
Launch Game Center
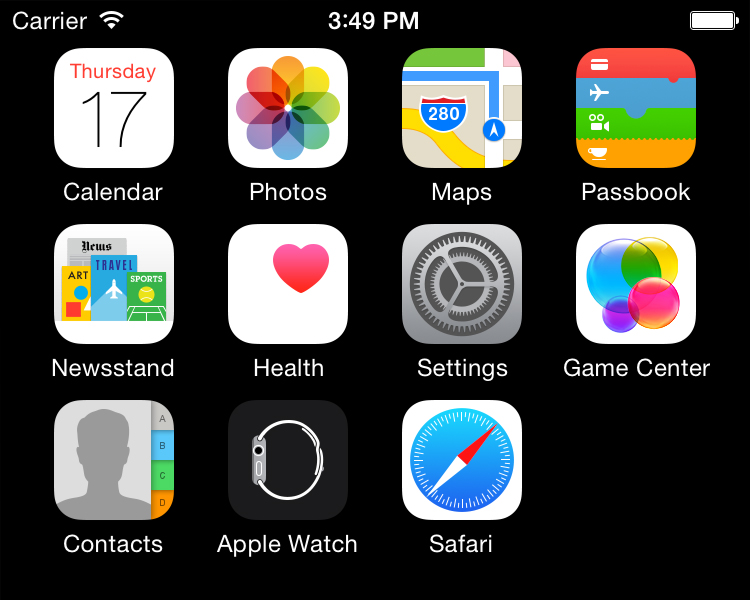coord(636,284)
